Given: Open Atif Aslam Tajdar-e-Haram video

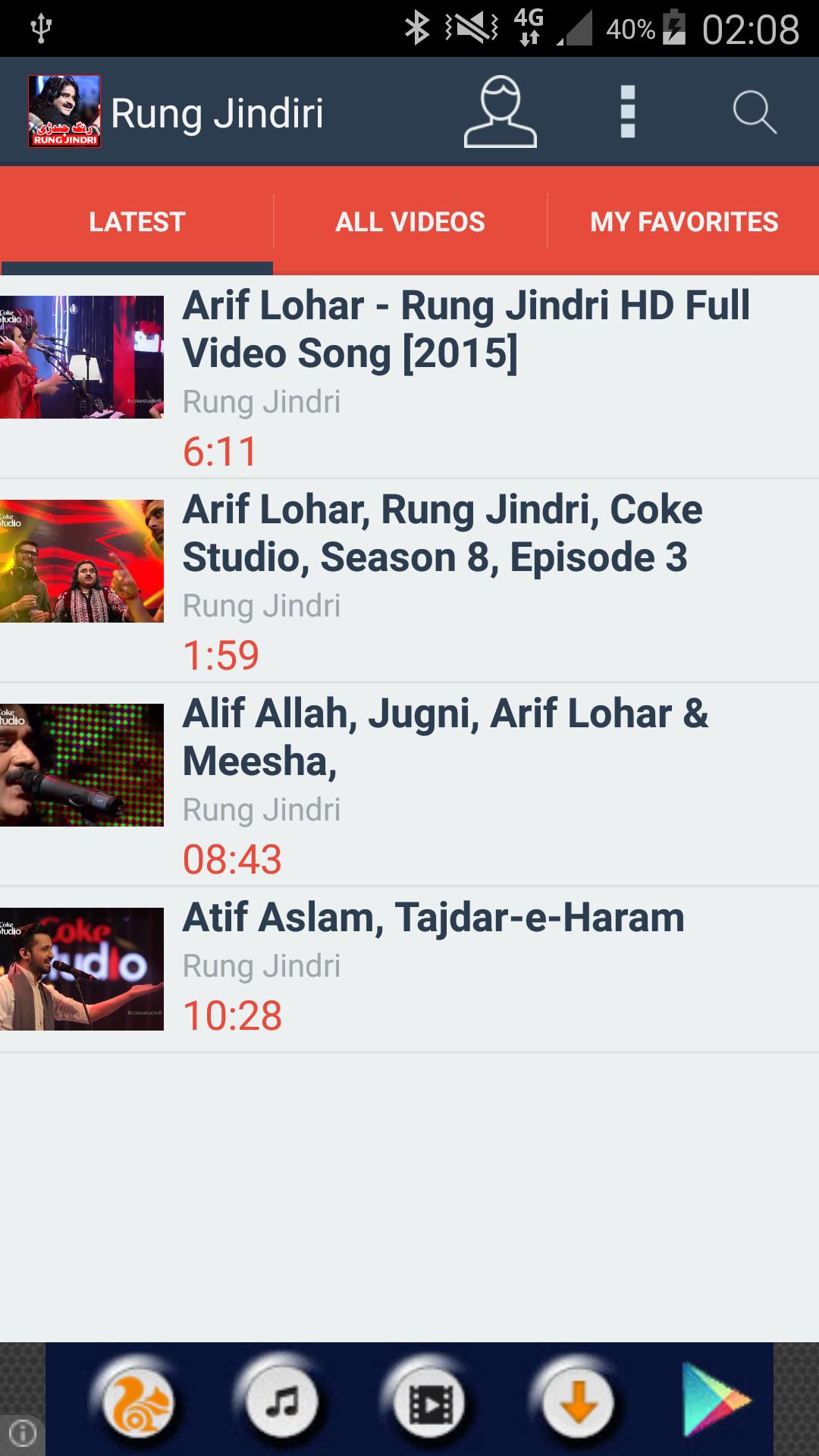Looking at the screenshot, I should [409, 968].
